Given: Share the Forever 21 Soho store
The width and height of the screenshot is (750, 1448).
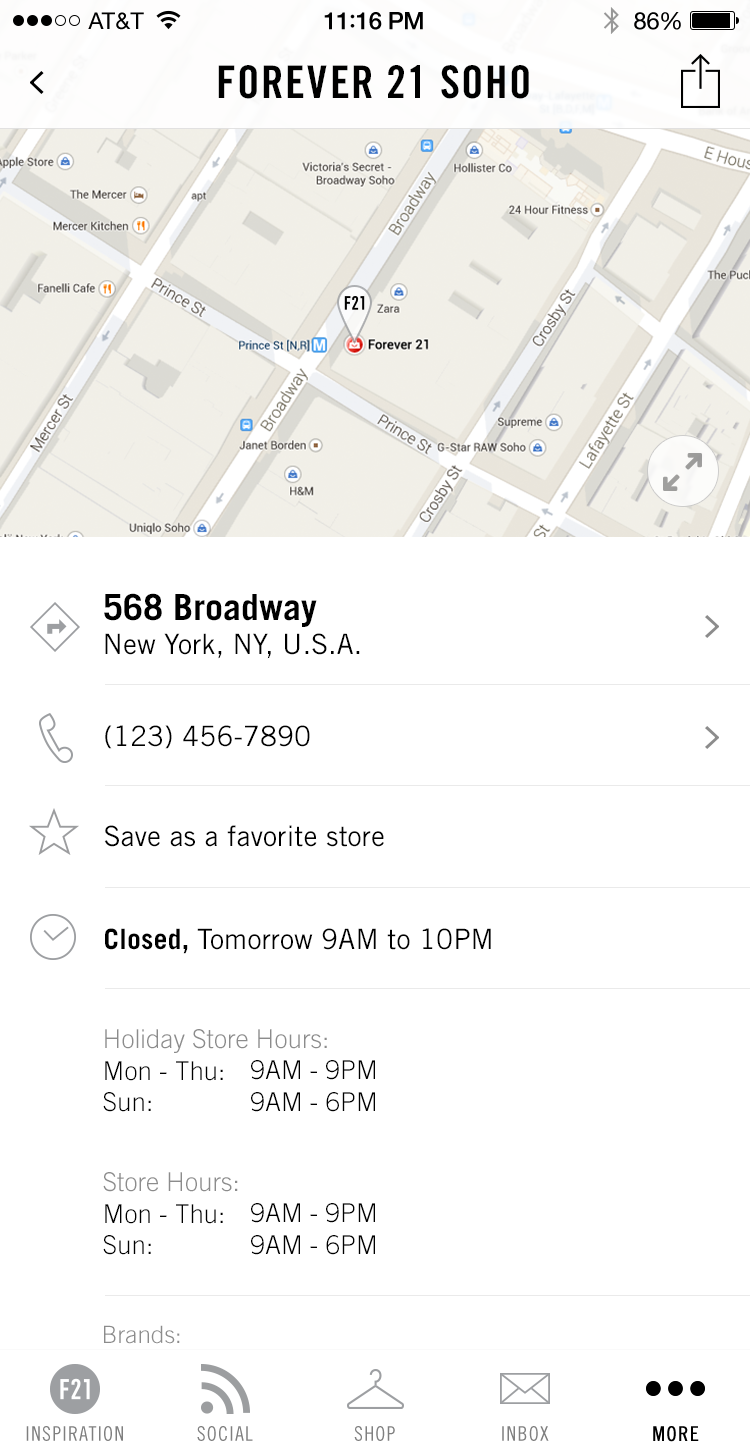Looking at the screenshot, I should point(700,81).
